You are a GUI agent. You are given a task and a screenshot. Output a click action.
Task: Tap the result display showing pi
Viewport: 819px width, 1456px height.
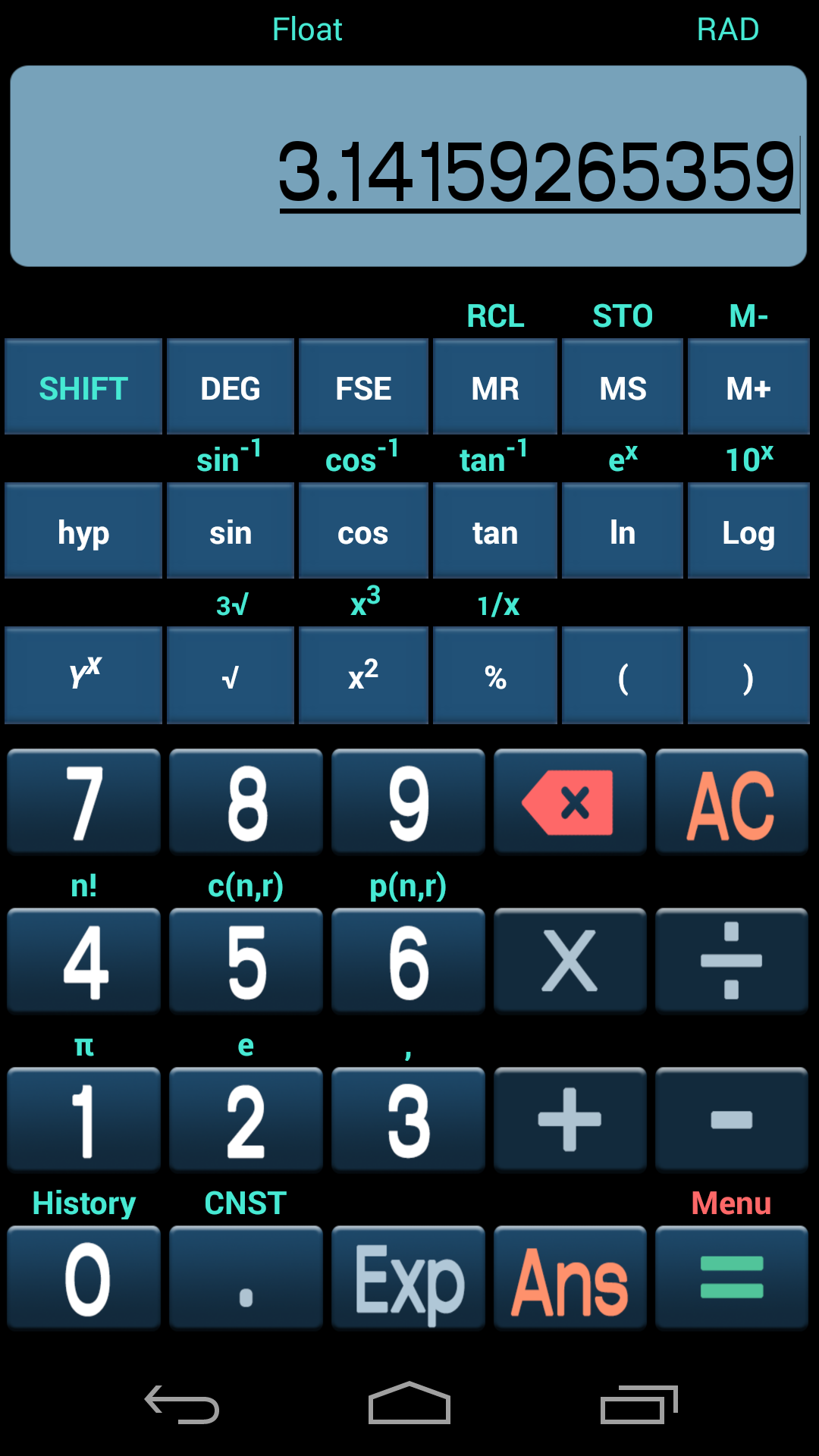coord(409,165)
